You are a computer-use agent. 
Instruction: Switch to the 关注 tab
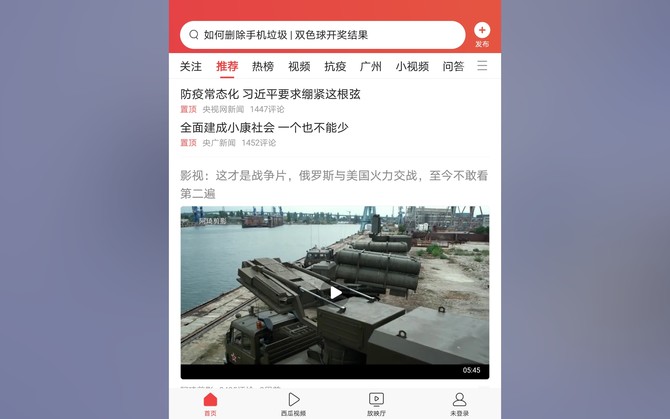191,67
